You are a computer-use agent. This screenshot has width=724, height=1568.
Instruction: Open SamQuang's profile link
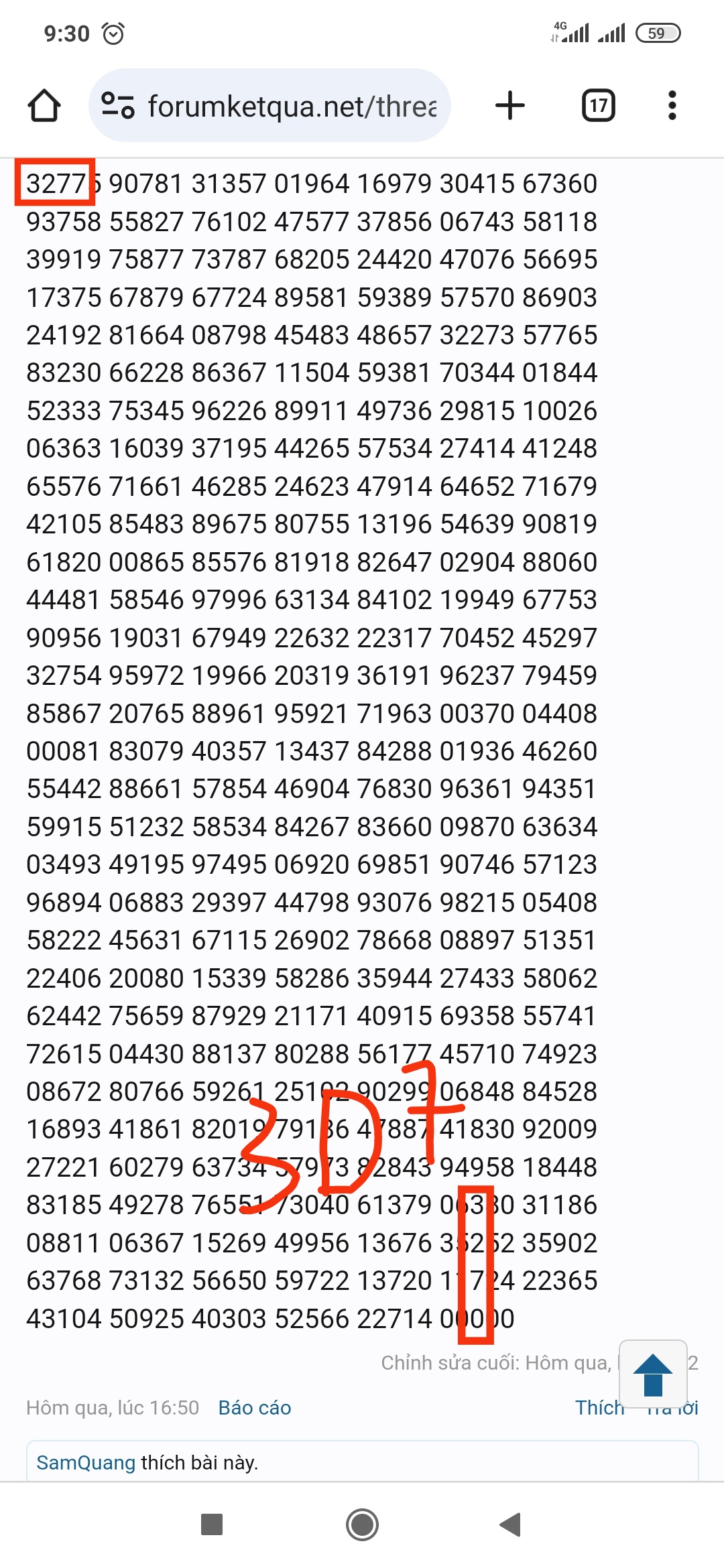(x=86, y=1462)
